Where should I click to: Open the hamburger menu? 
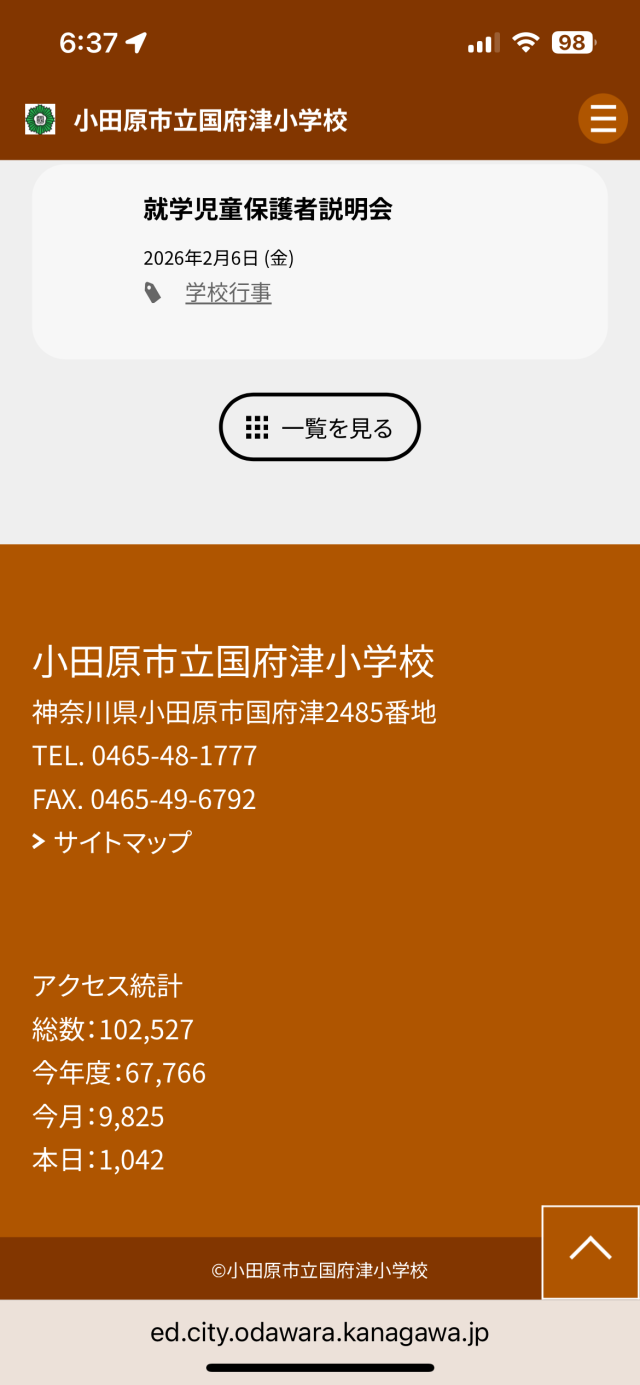602,119
